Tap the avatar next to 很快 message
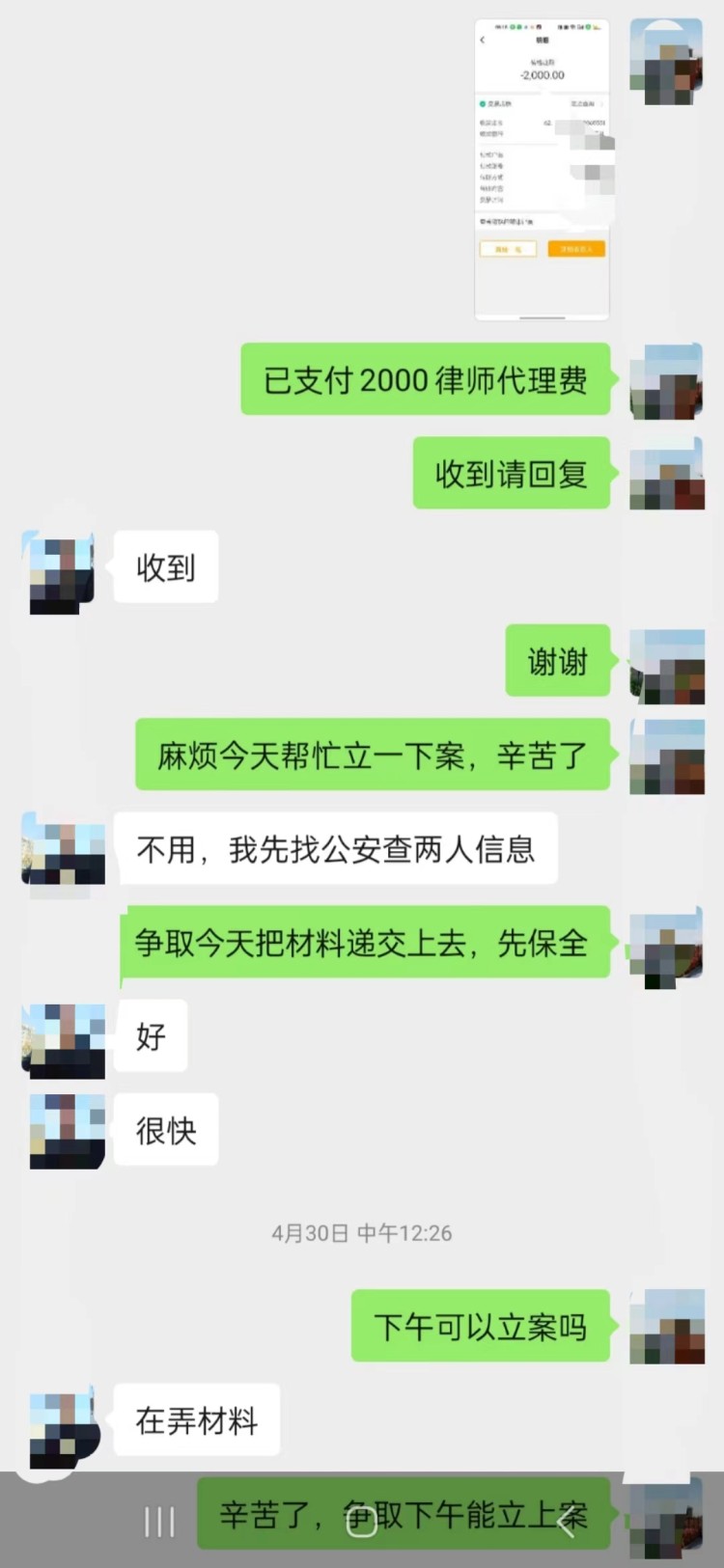The height and width of the screenshot is (1568, 724). 66,1131
